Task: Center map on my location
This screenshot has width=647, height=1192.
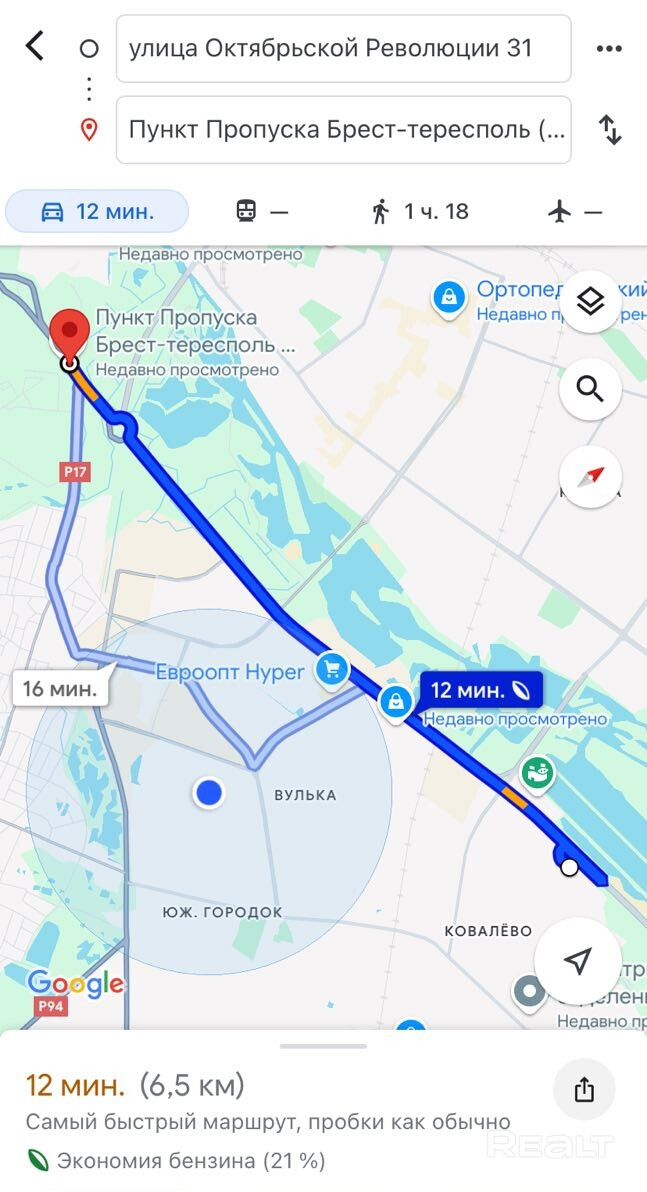Action: pos(577,961)
